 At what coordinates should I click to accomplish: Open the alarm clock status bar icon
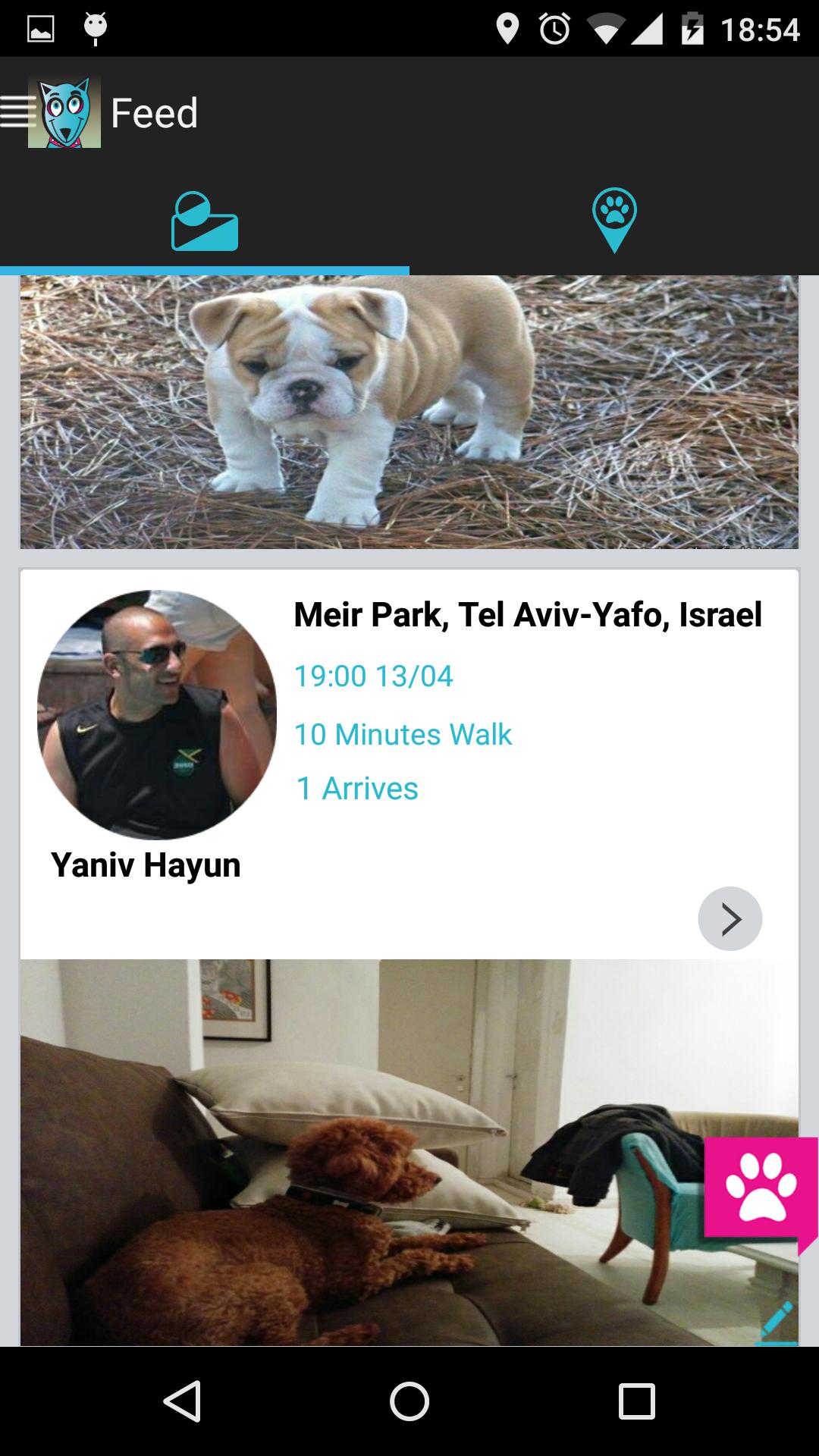[x=553, y=29]
